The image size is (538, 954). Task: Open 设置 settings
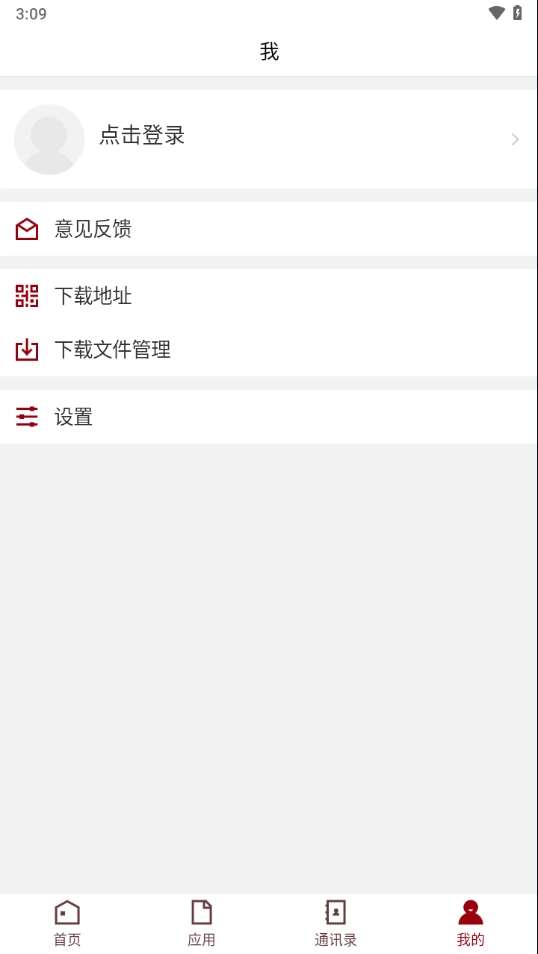tap(269, 417)
